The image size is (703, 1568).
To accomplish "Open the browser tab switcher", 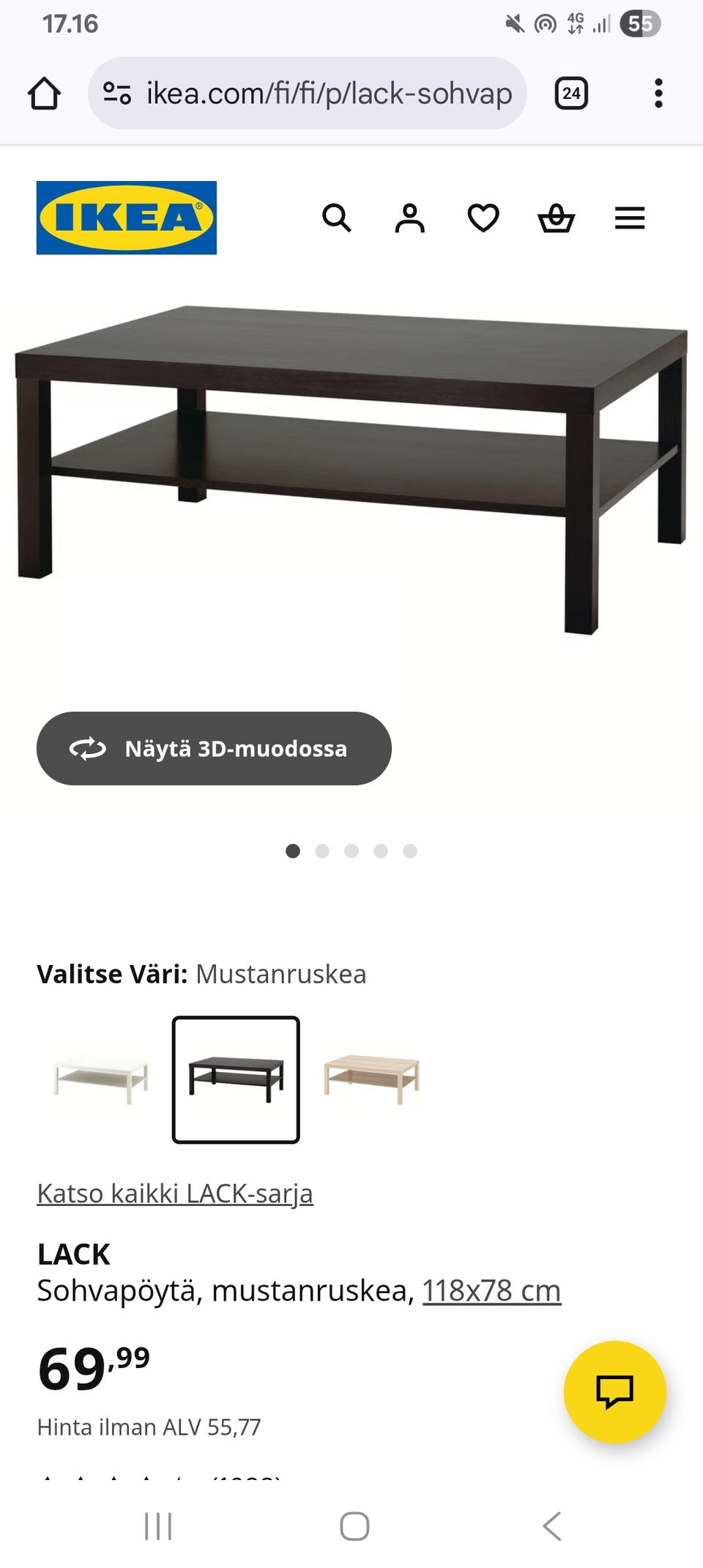I will pos(570,93).
